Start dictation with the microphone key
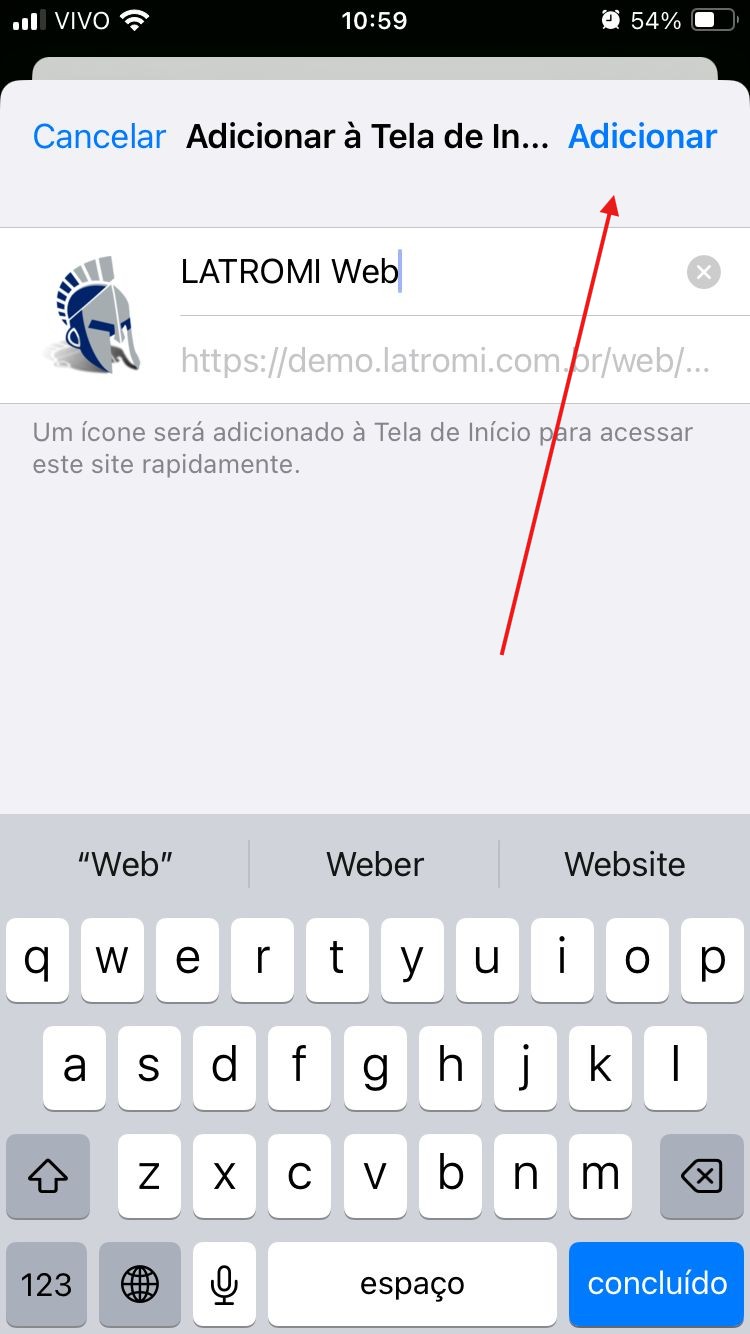The width and height of the screenshot is (750, 1334). 225,1283
